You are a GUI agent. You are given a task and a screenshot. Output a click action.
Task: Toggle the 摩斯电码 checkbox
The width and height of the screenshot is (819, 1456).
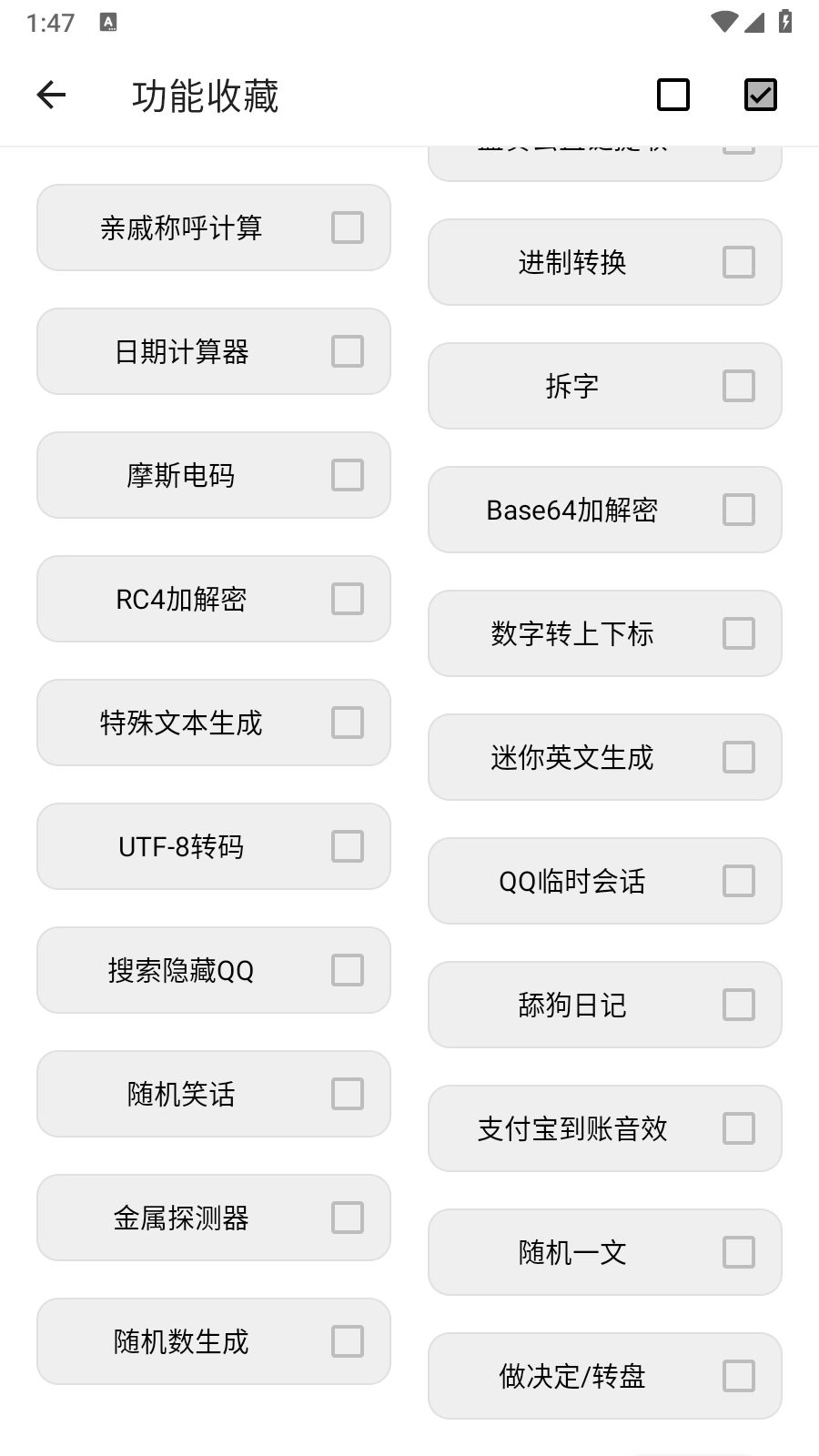pyautogui.click(x=348, y=475)
